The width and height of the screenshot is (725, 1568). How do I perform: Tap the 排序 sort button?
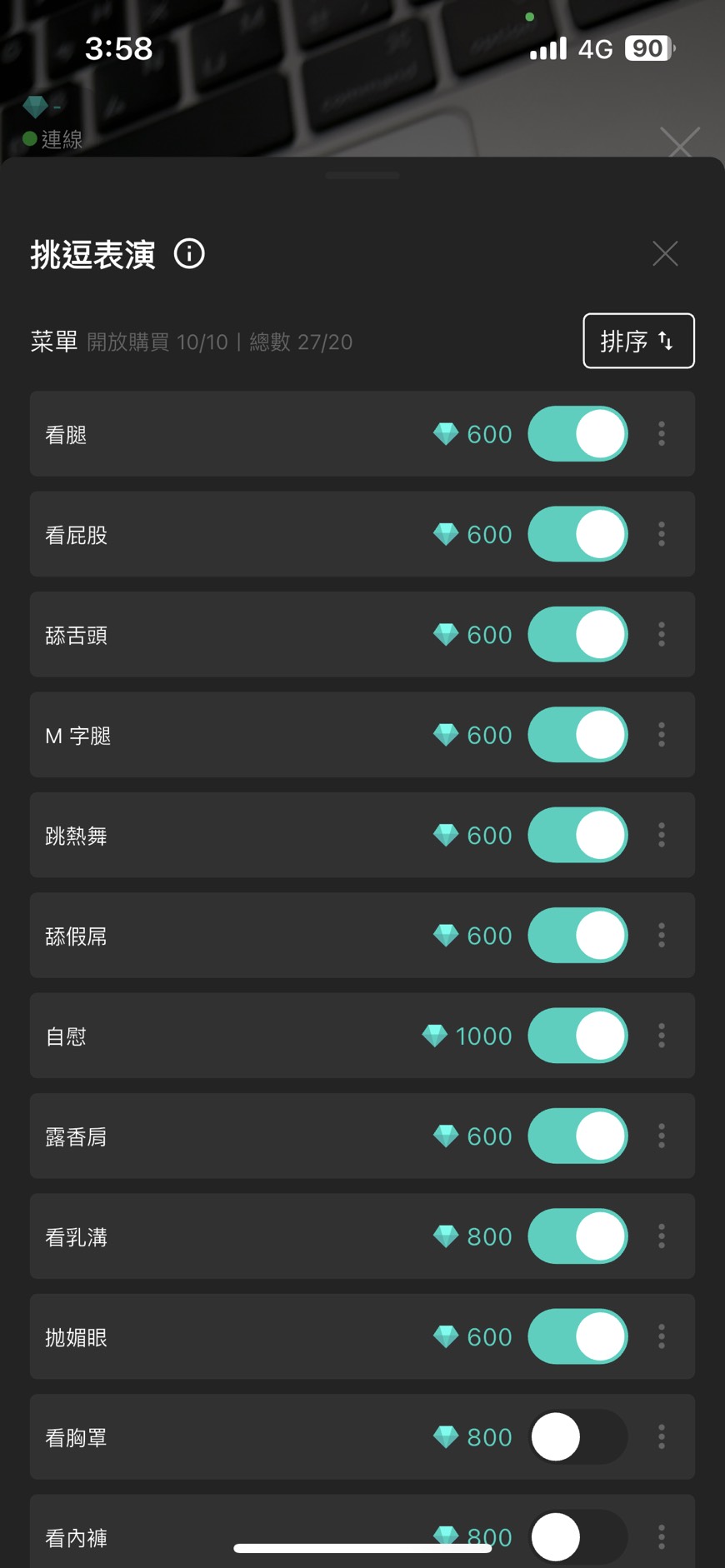coord(638,341)
